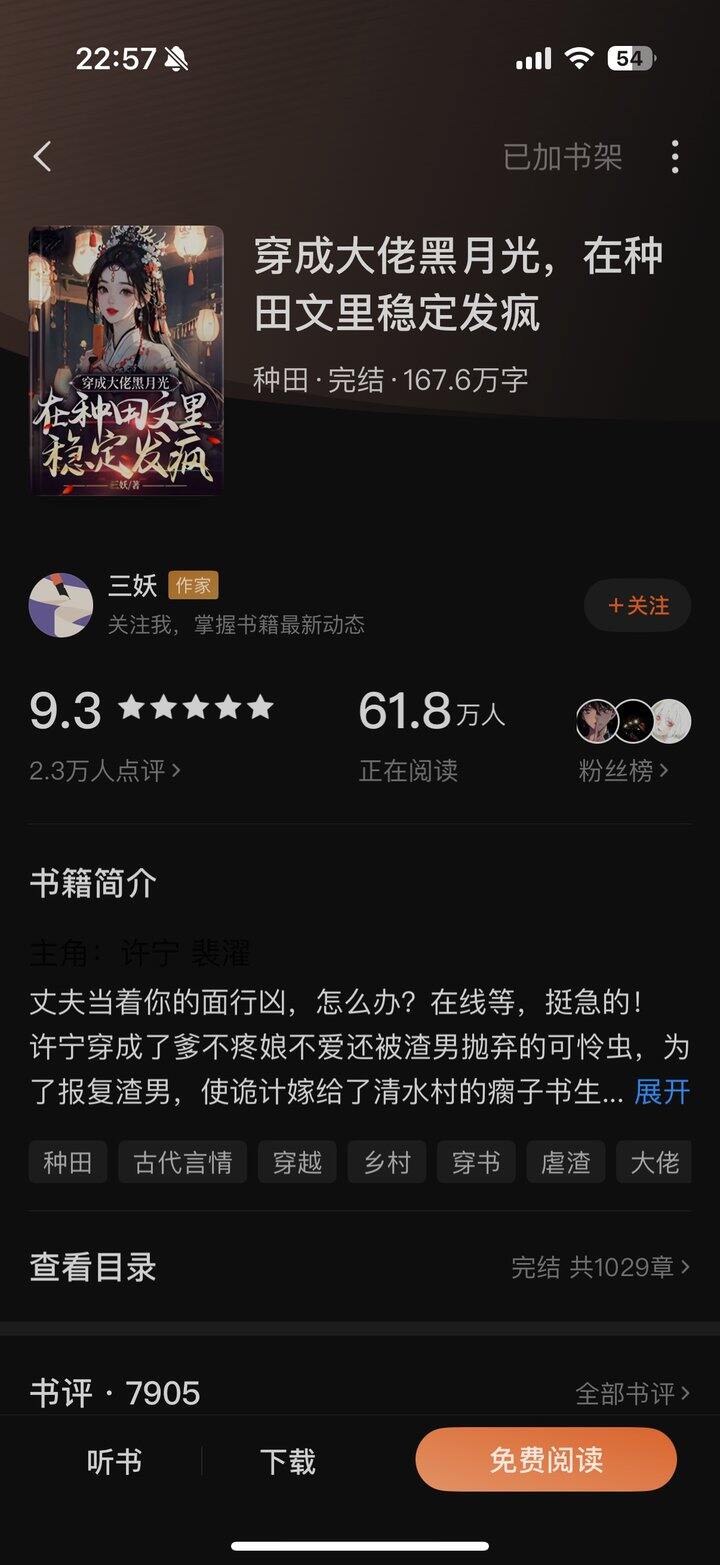
Task: Open the three-dot overflow menu
Action: coord(675,157)
